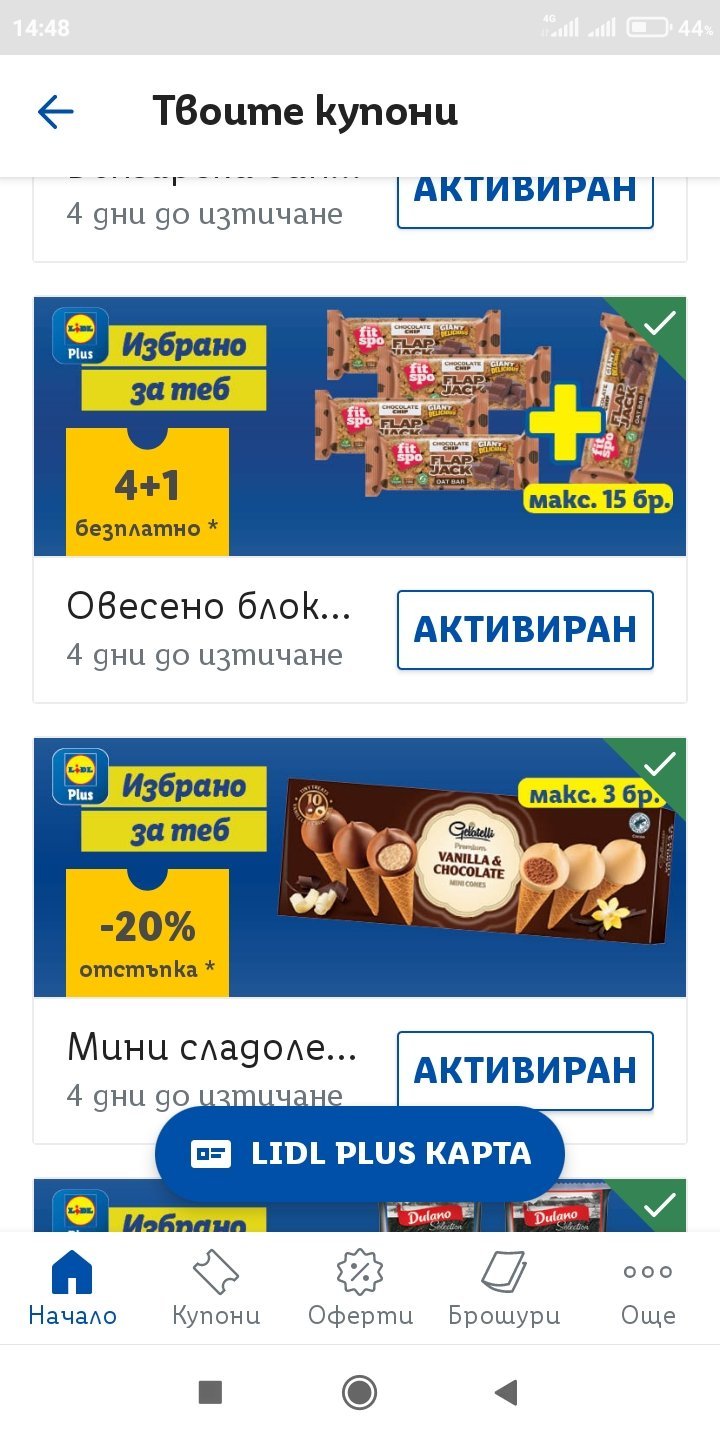Image resolution: width=720 pixels, height=1440 pixels.
Task: Open the Dulano coupon card
Action: (x=360, y=1210)
